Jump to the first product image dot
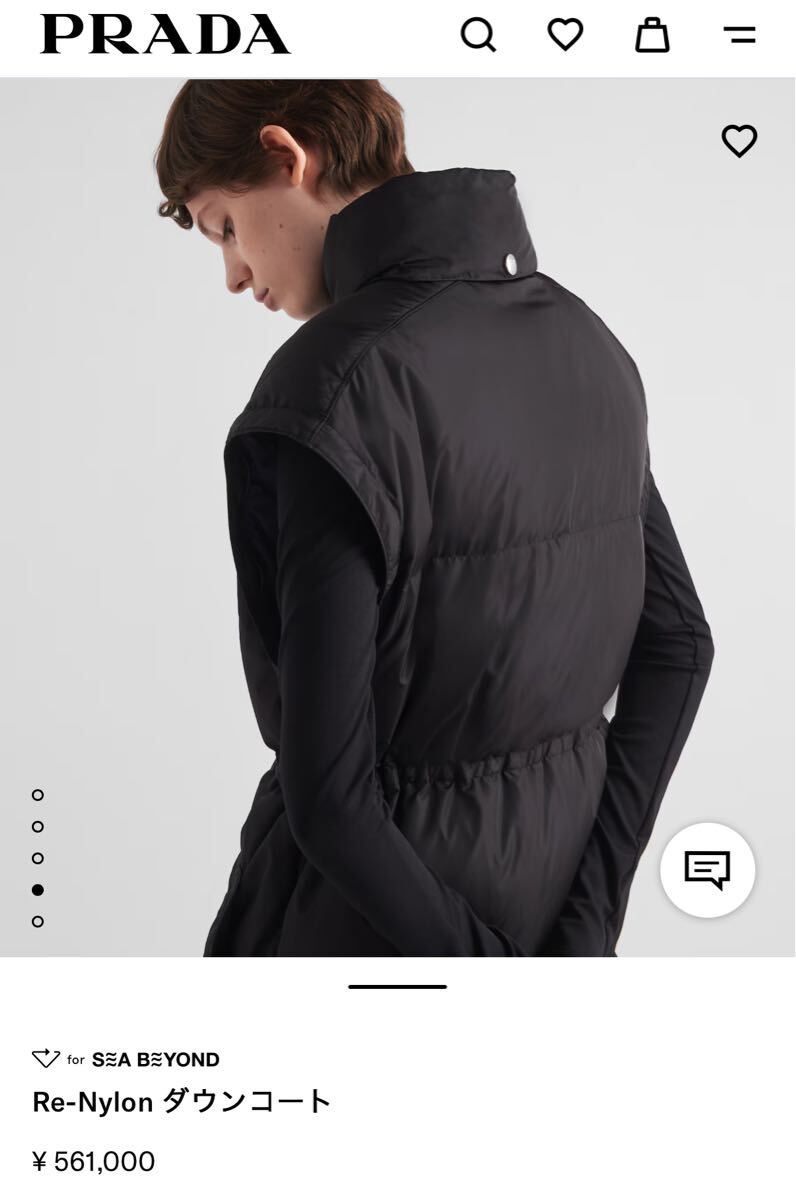 pyautogui.click(x=38, y=795)
